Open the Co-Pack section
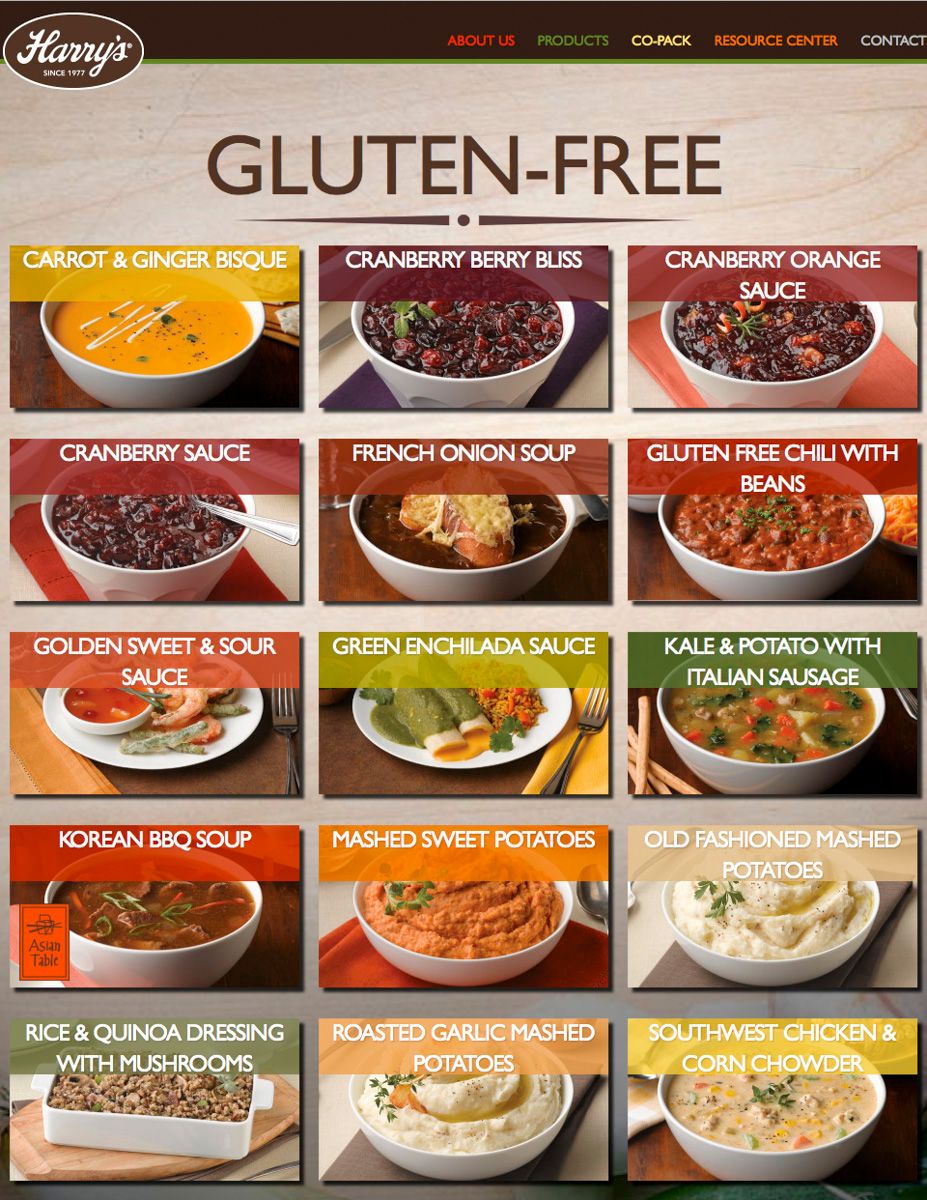This screenshot has height=1200, width=927. point(661,41)
